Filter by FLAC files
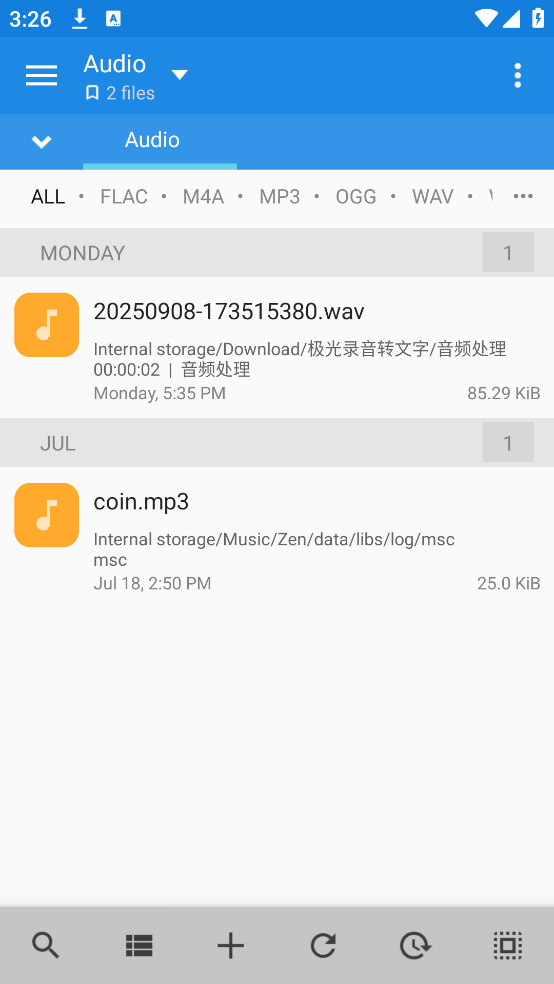The width and height of the screenshot is (554, 984). [x=124, y=196]
